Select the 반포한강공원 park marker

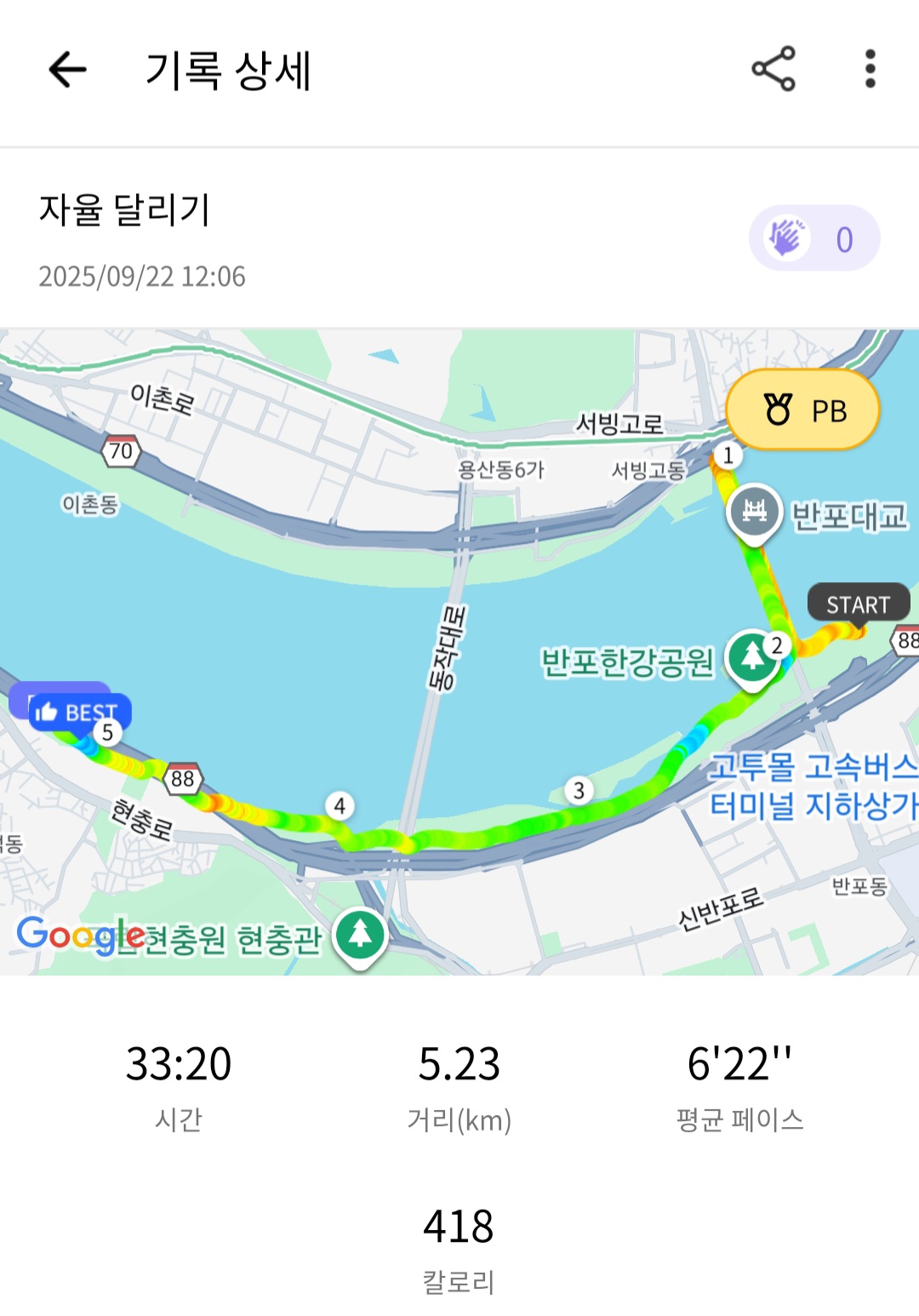point(752,658)
